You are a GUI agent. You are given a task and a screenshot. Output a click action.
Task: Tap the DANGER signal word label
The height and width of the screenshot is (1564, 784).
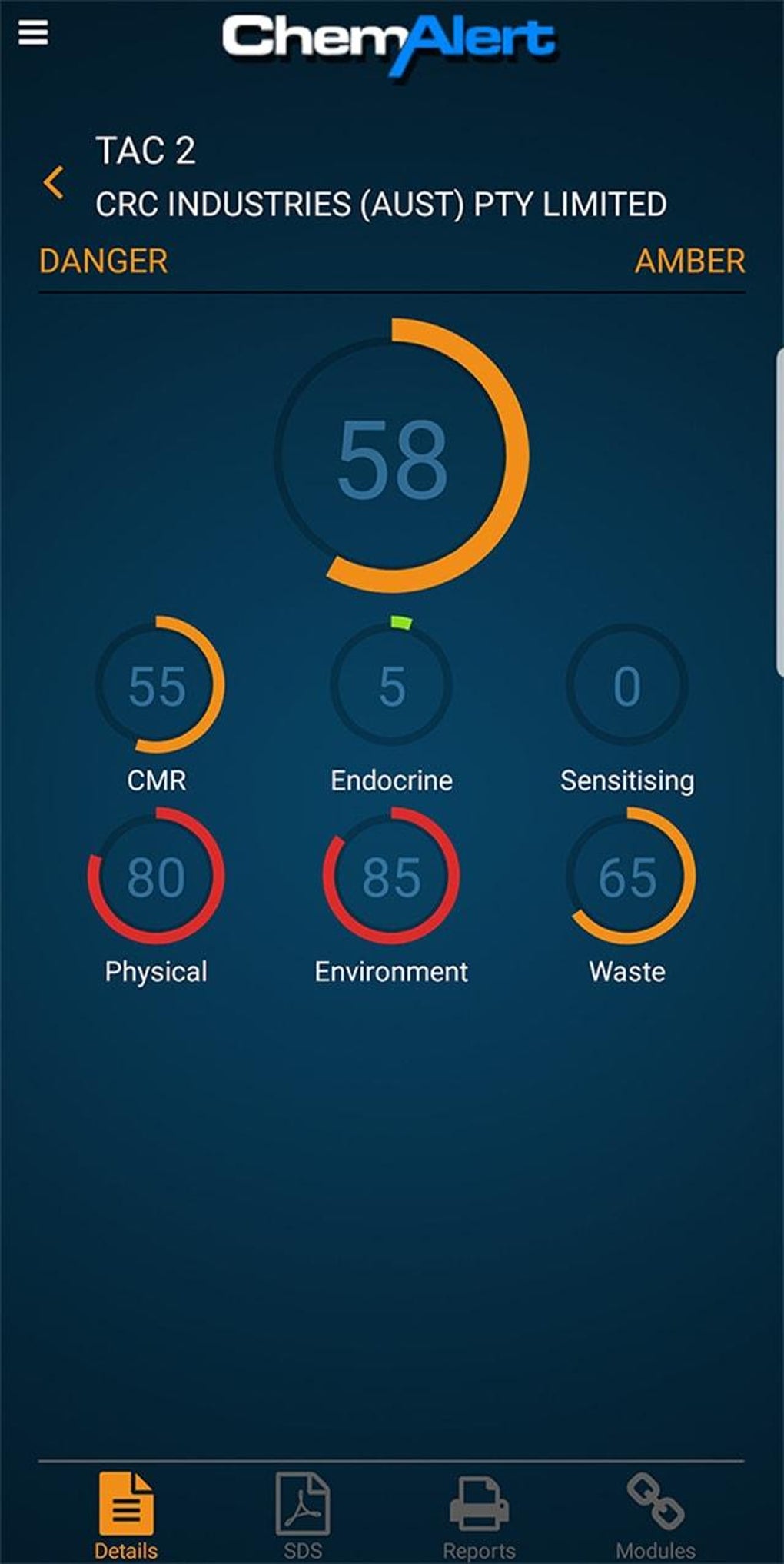point(102,261)
